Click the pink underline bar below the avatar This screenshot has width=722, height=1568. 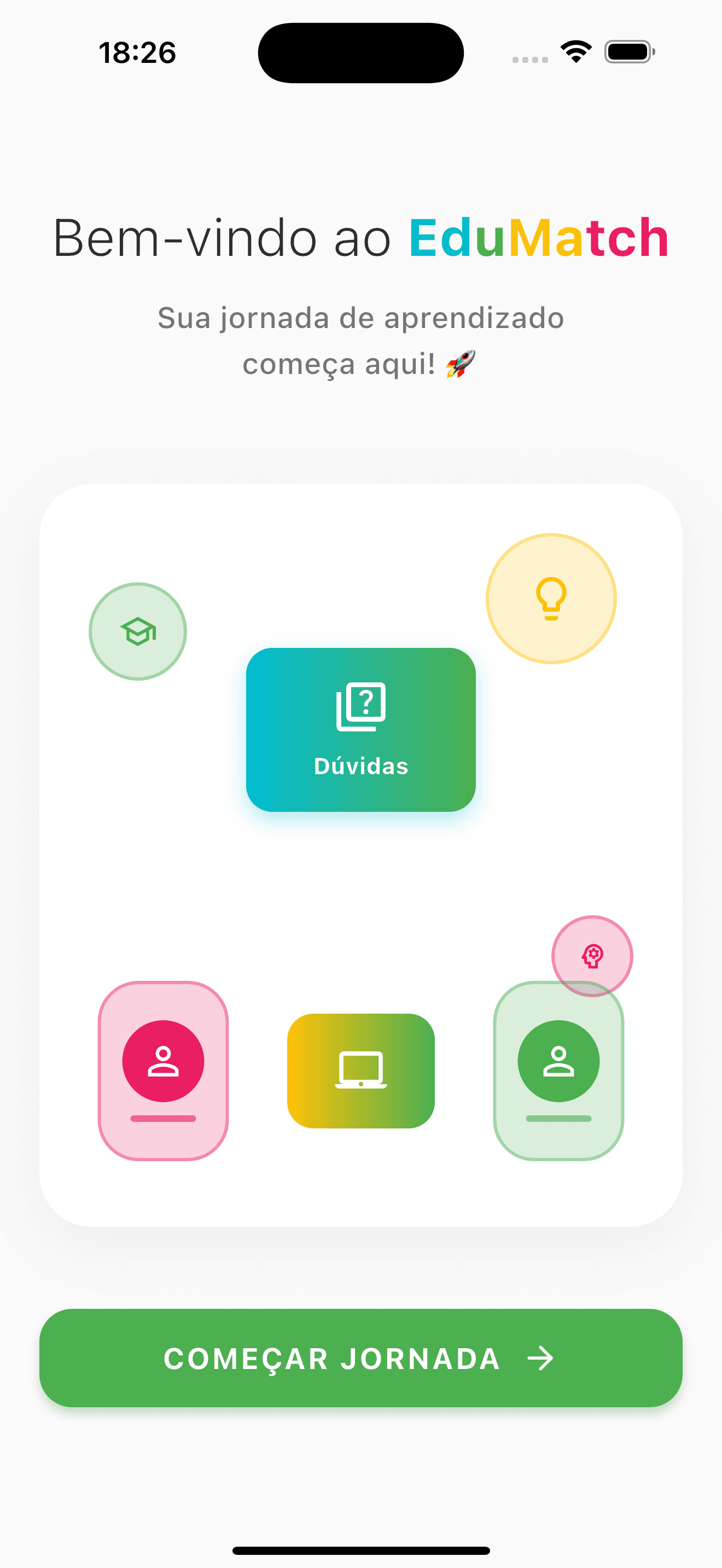tap(163, 1118)
